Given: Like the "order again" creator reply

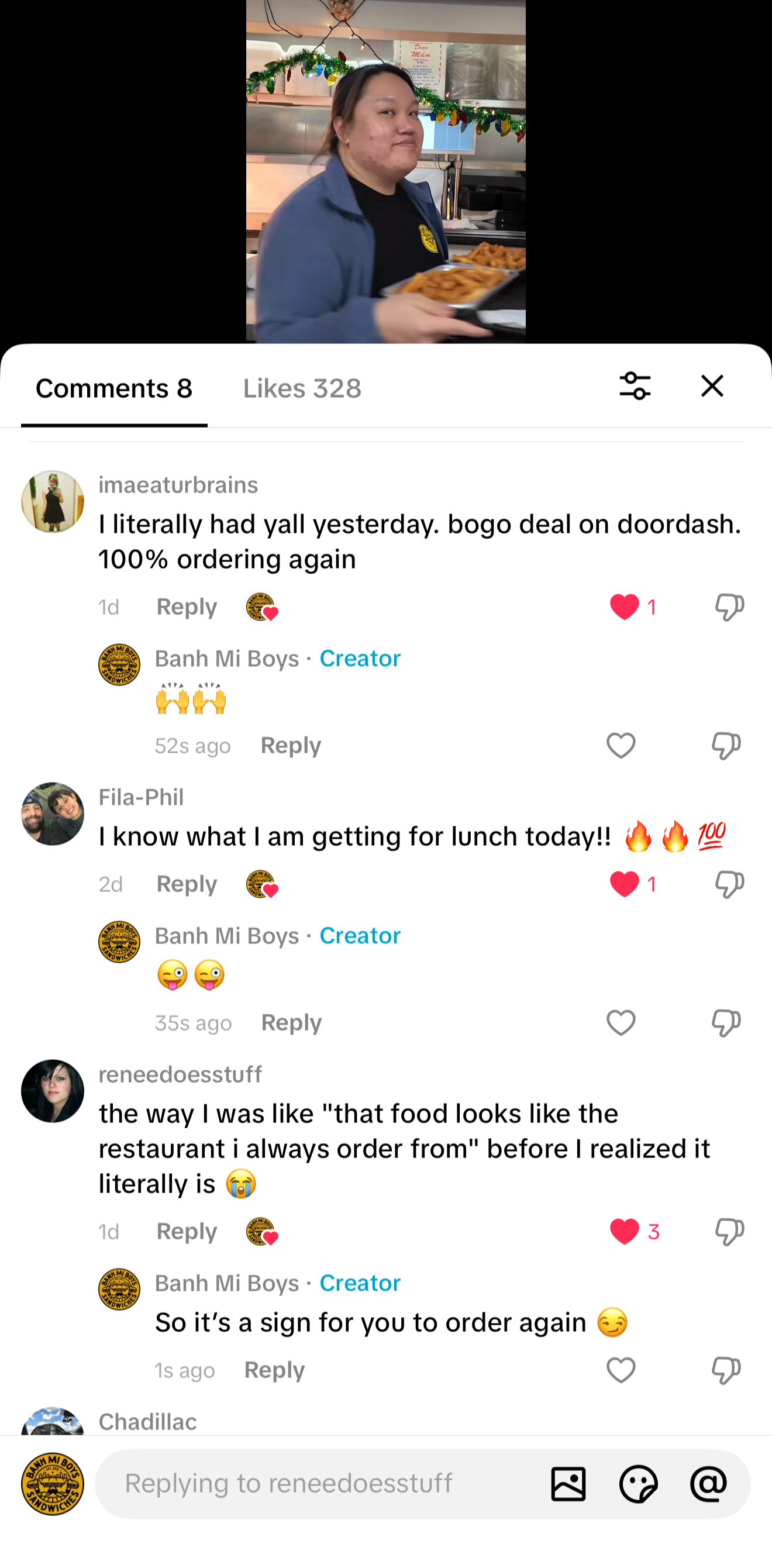Looking at the screenshot, I should (621, 1370).
